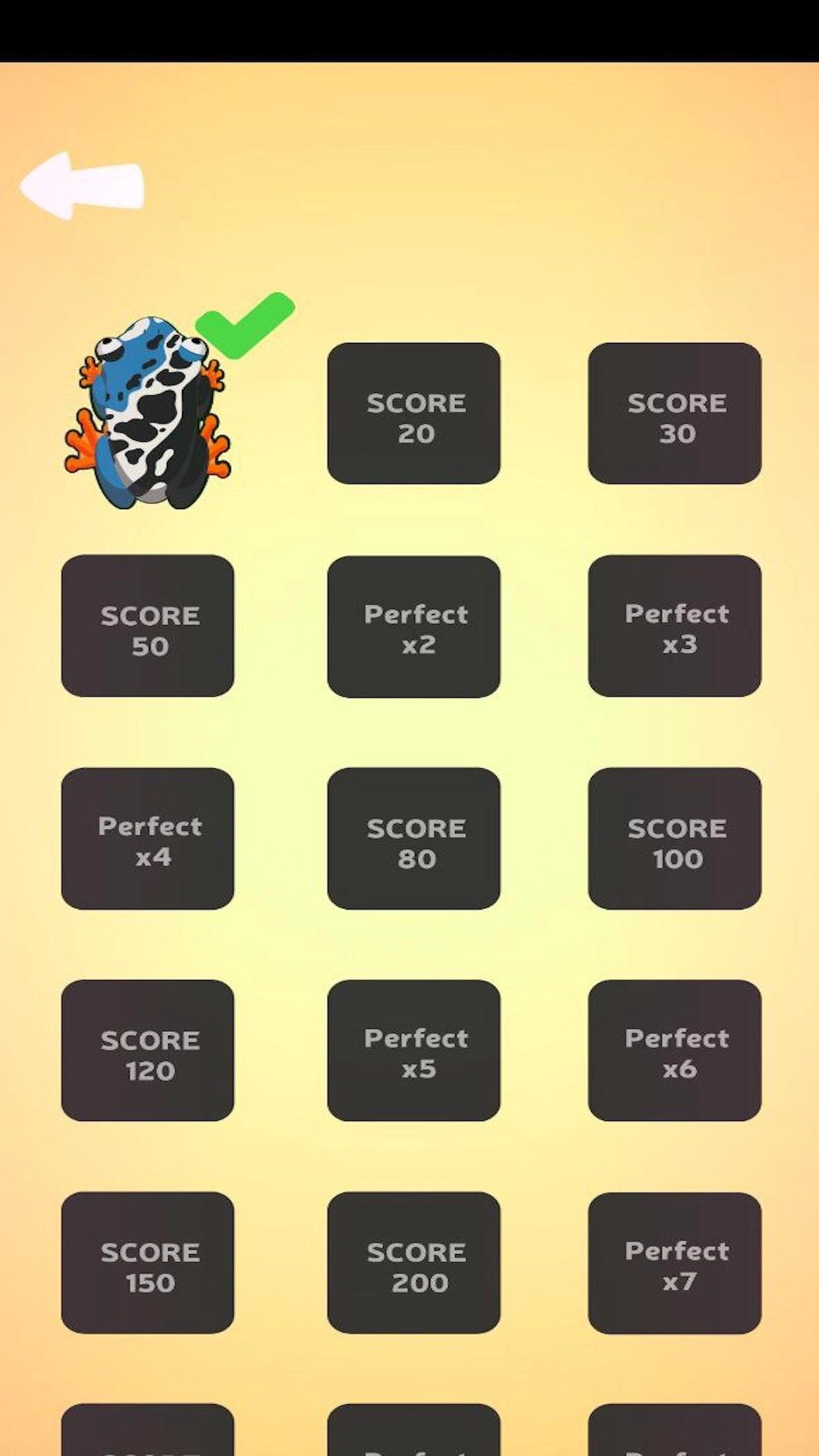Tap the SCORE 150 locked tile
Viewport: 819px width, 1456px height.
point(148,1263)
